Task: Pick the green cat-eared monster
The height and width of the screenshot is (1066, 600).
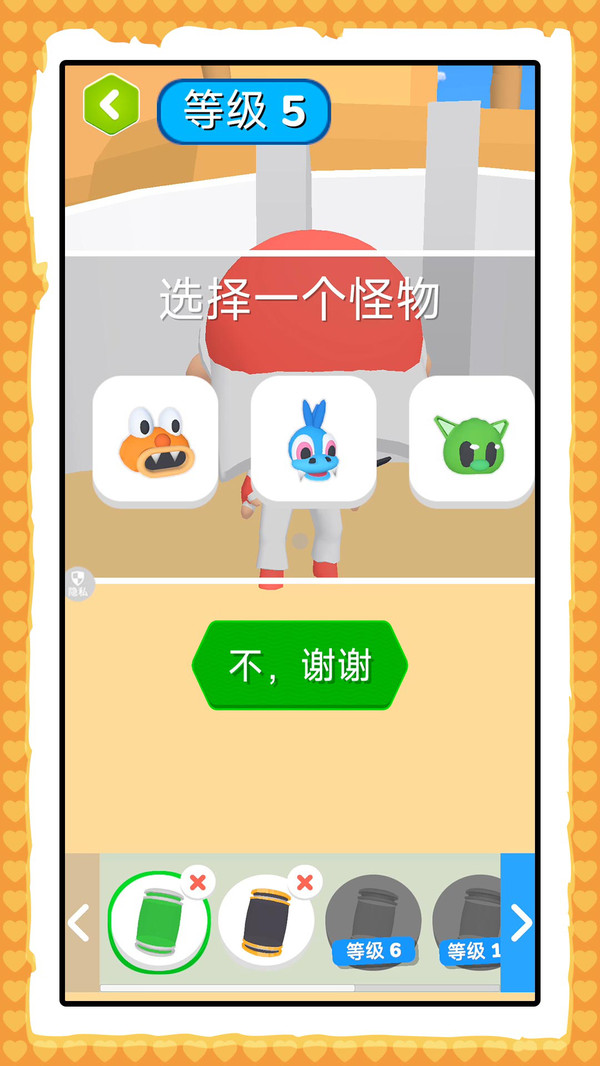Action: point(470,440)
